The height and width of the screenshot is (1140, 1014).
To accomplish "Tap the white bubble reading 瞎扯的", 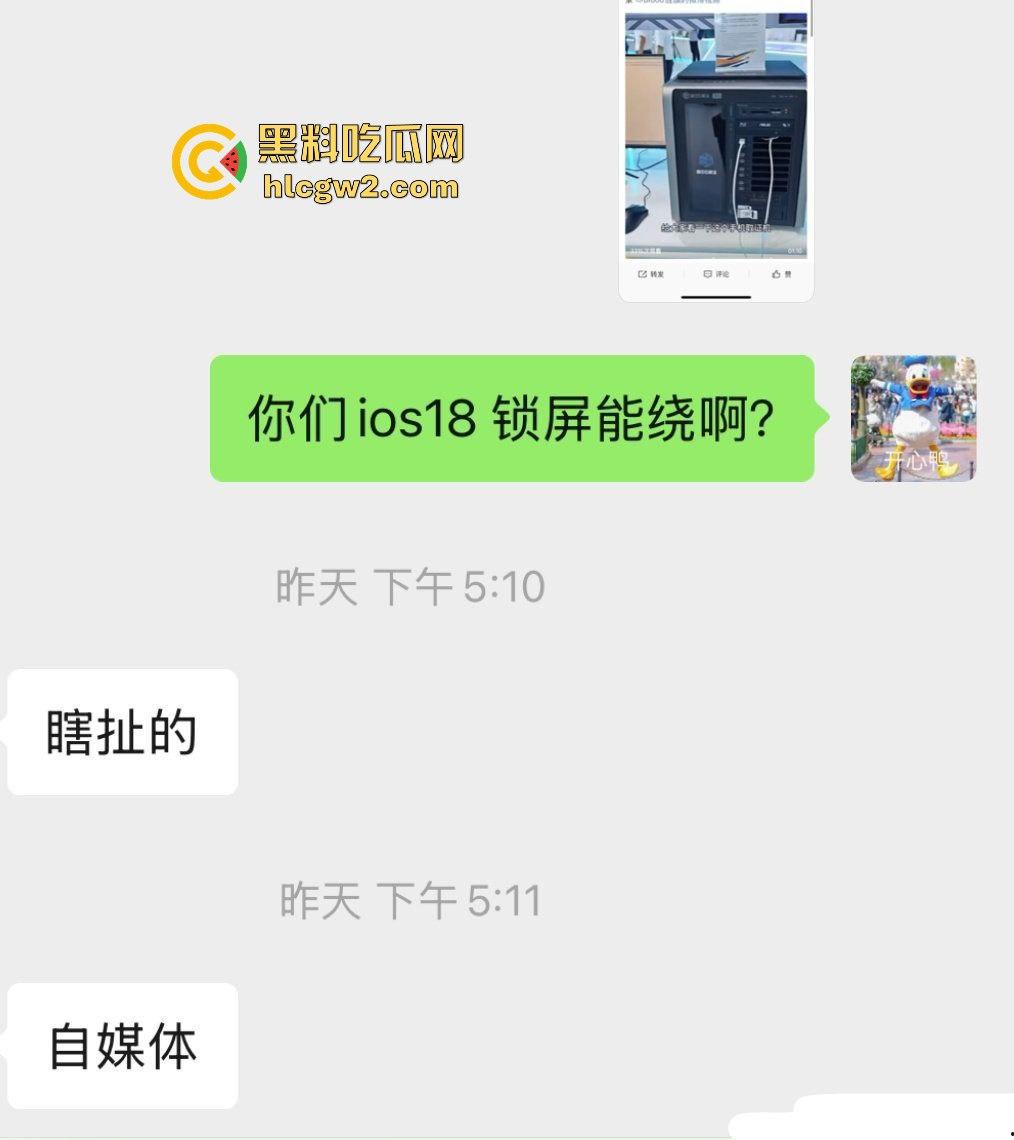I will (121, 731).
